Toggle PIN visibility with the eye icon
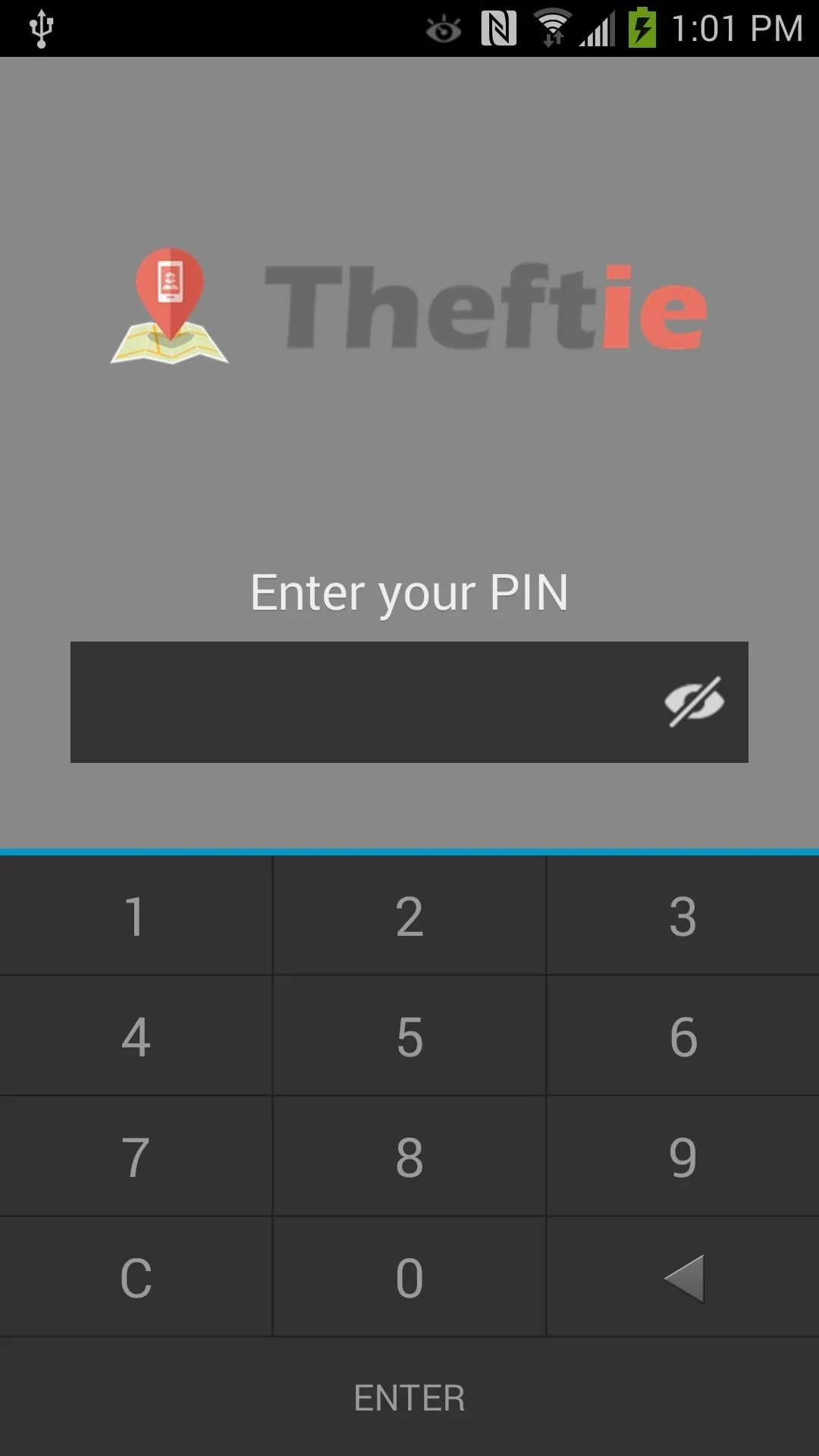The height and width of the screenshot is (1456, 819). coord(694,702)
